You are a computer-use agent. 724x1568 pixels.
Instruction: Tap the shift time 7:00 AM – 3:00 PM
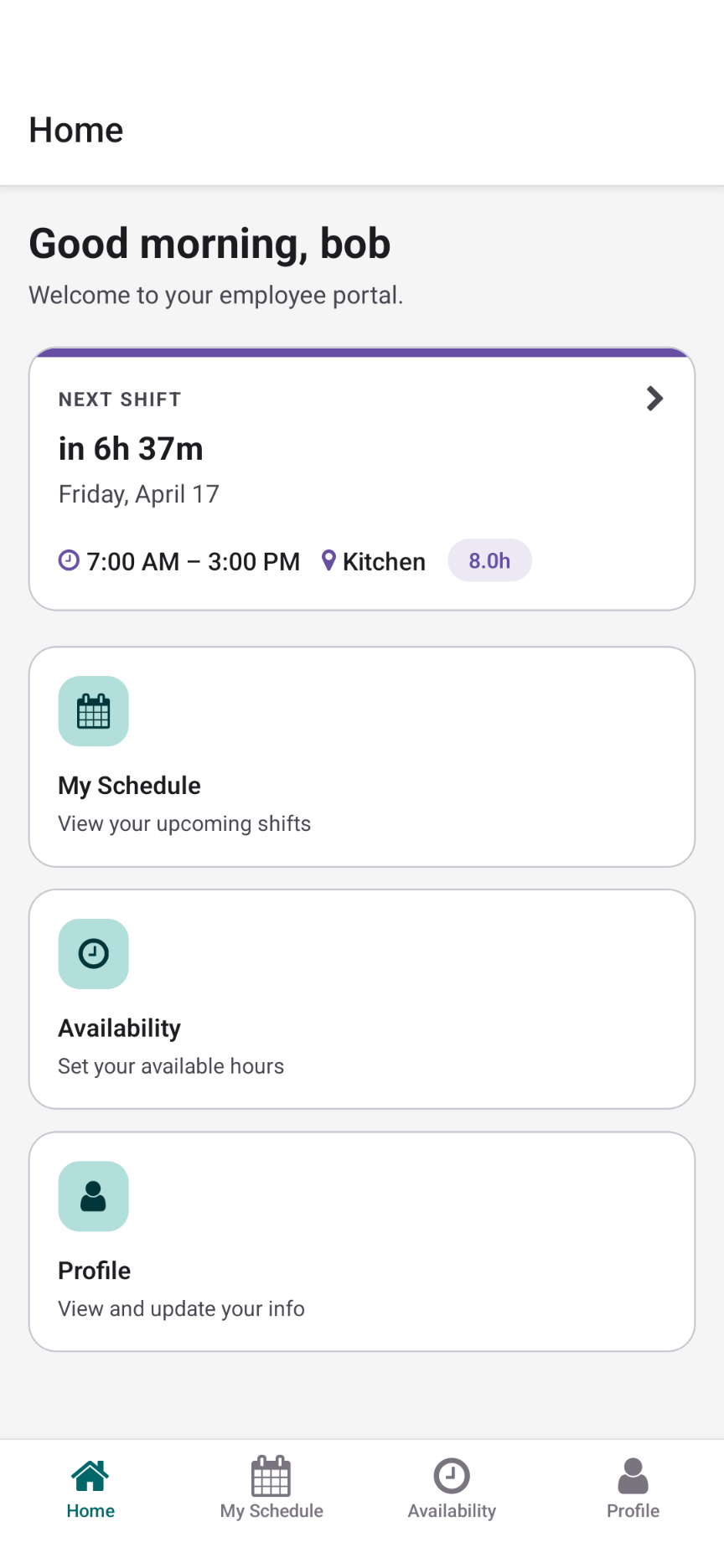(x=193, y=561)
